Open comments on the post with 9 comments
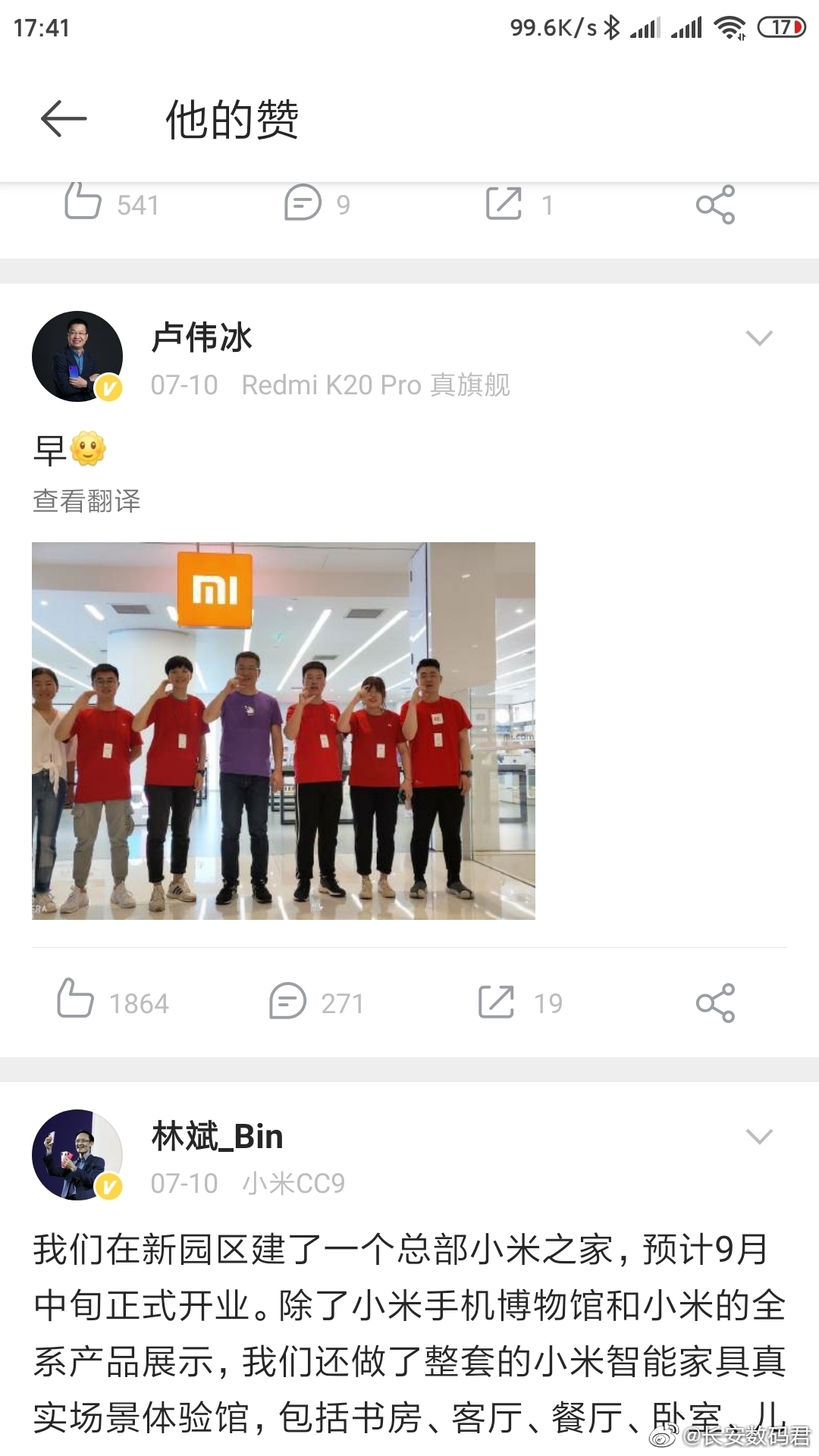The image size is (819, 1456). point(303,203)
